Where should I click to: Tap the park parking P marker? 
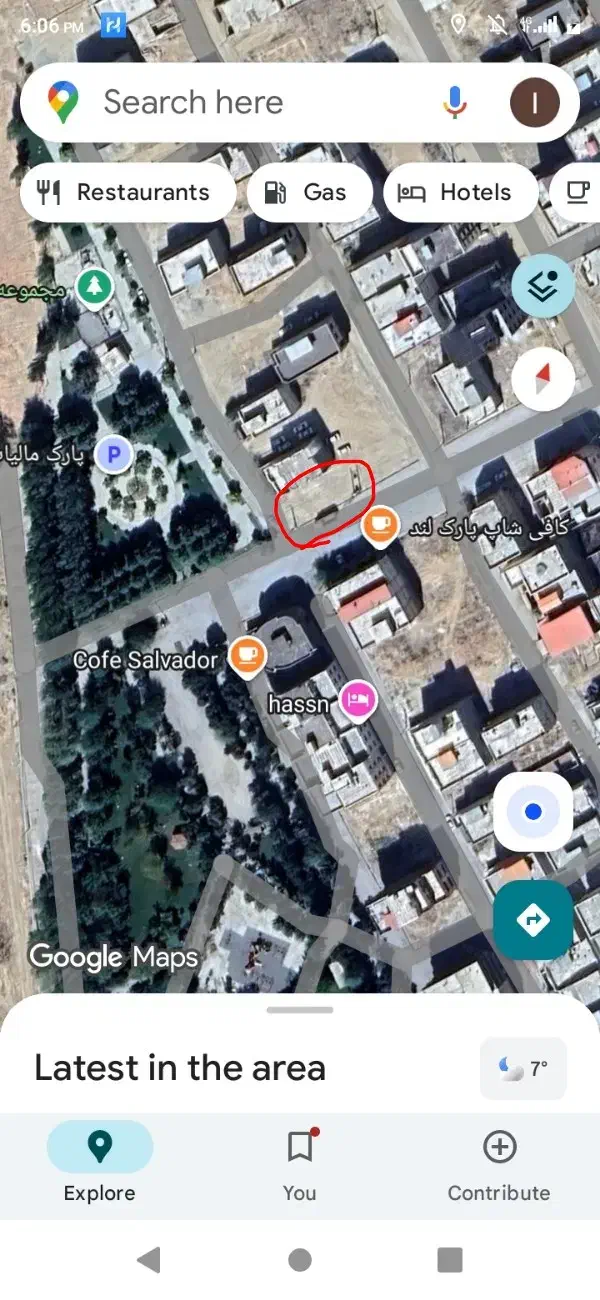114,457
